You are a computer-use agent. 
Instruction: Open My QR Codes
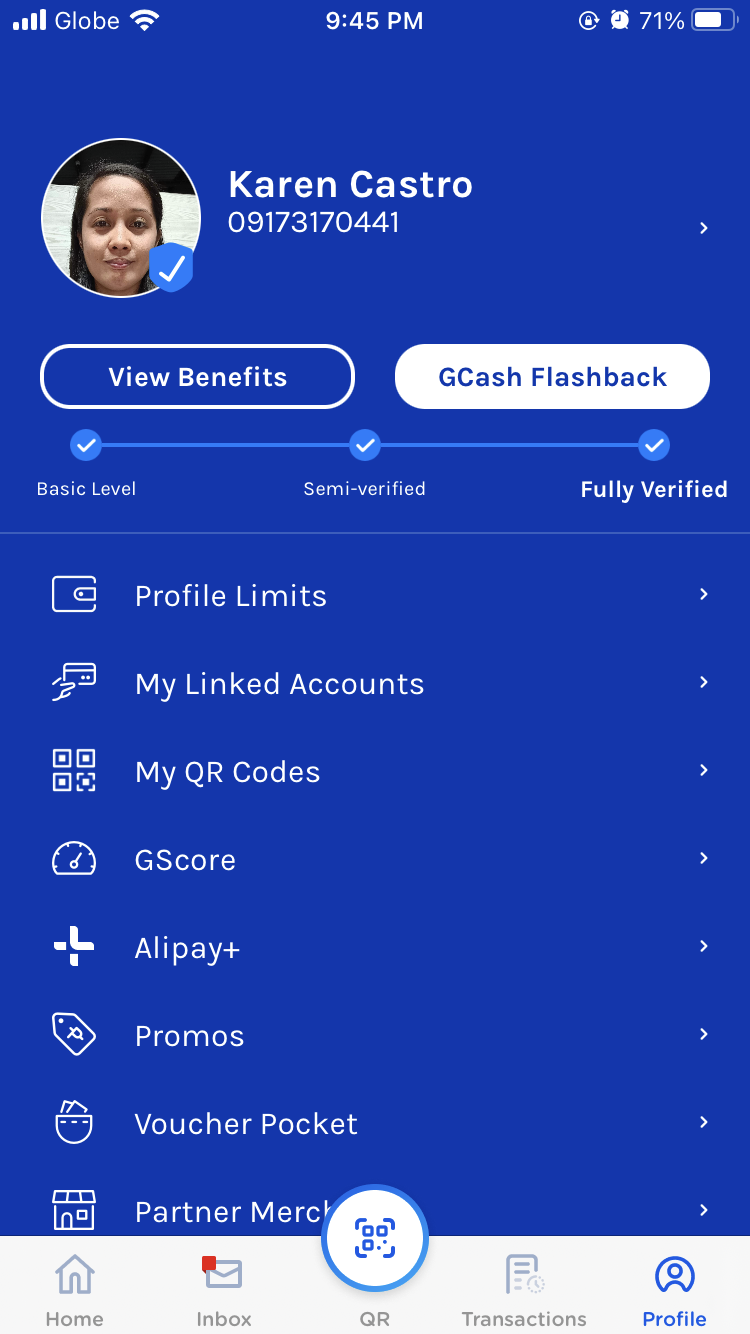coord(375,772)
